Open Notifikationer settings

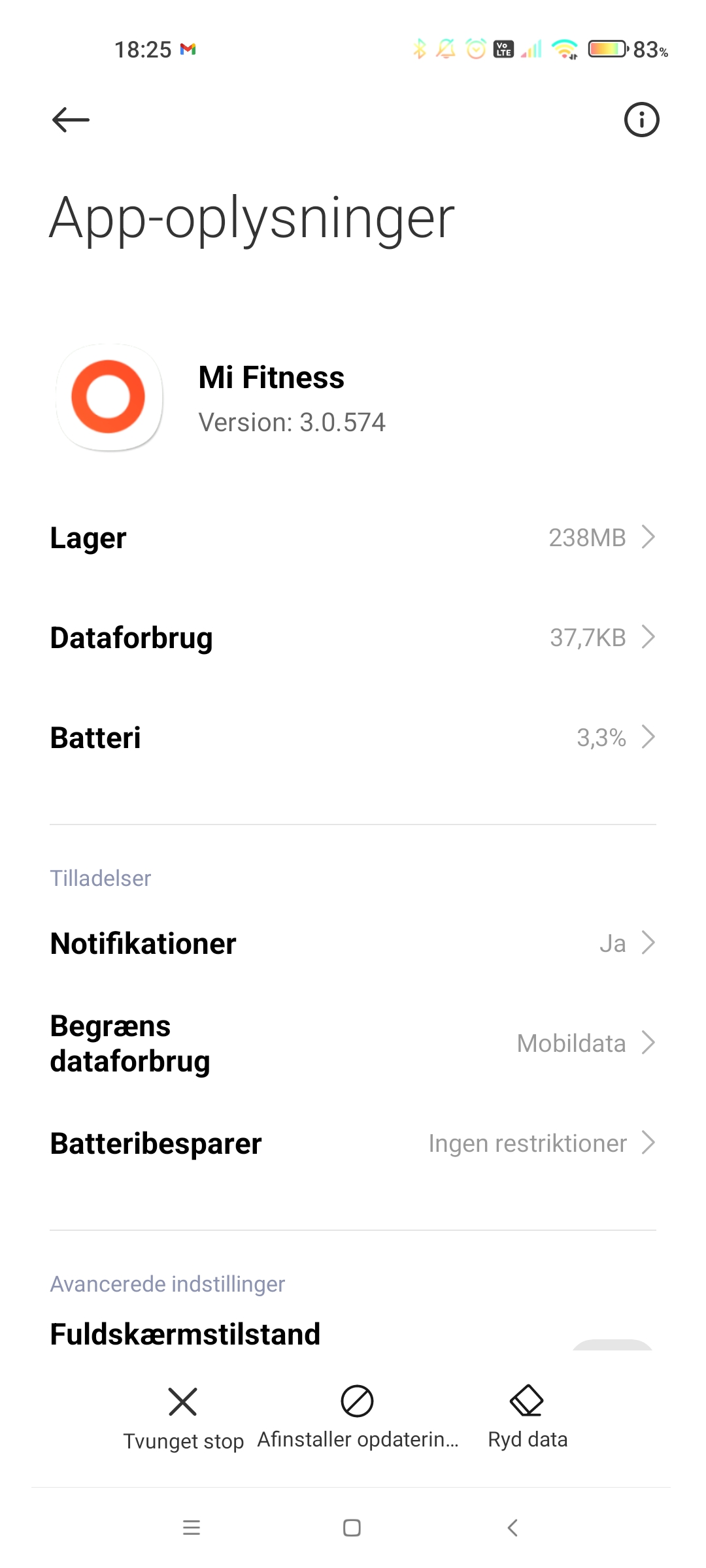pos(353,943)
